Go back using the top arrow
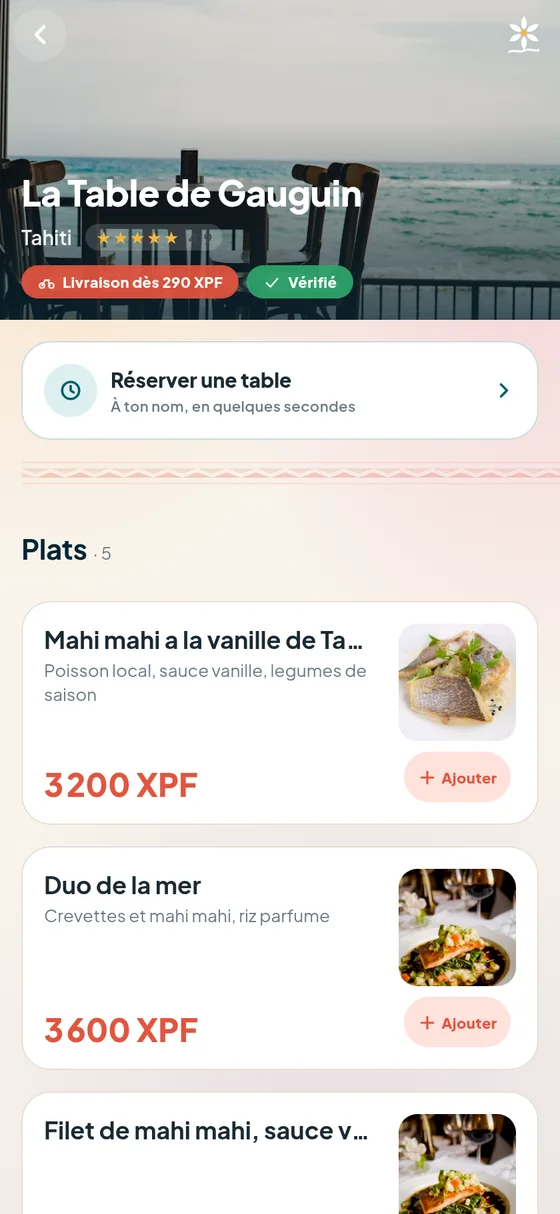The height and width of the screenshot is (1214, 560). [40, 35]
